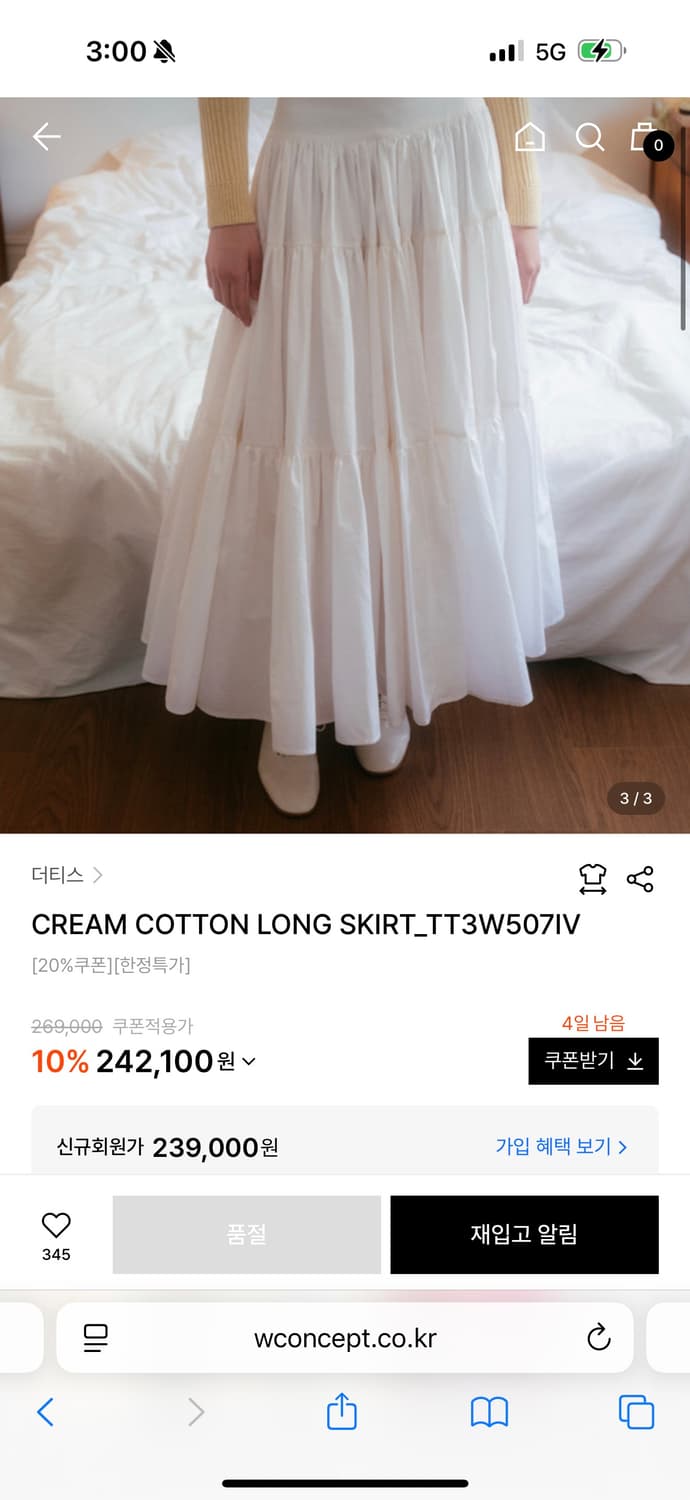Go back using the arrow over the product photo
Viewport: 690px width, 1500px height.
(47, 137)
